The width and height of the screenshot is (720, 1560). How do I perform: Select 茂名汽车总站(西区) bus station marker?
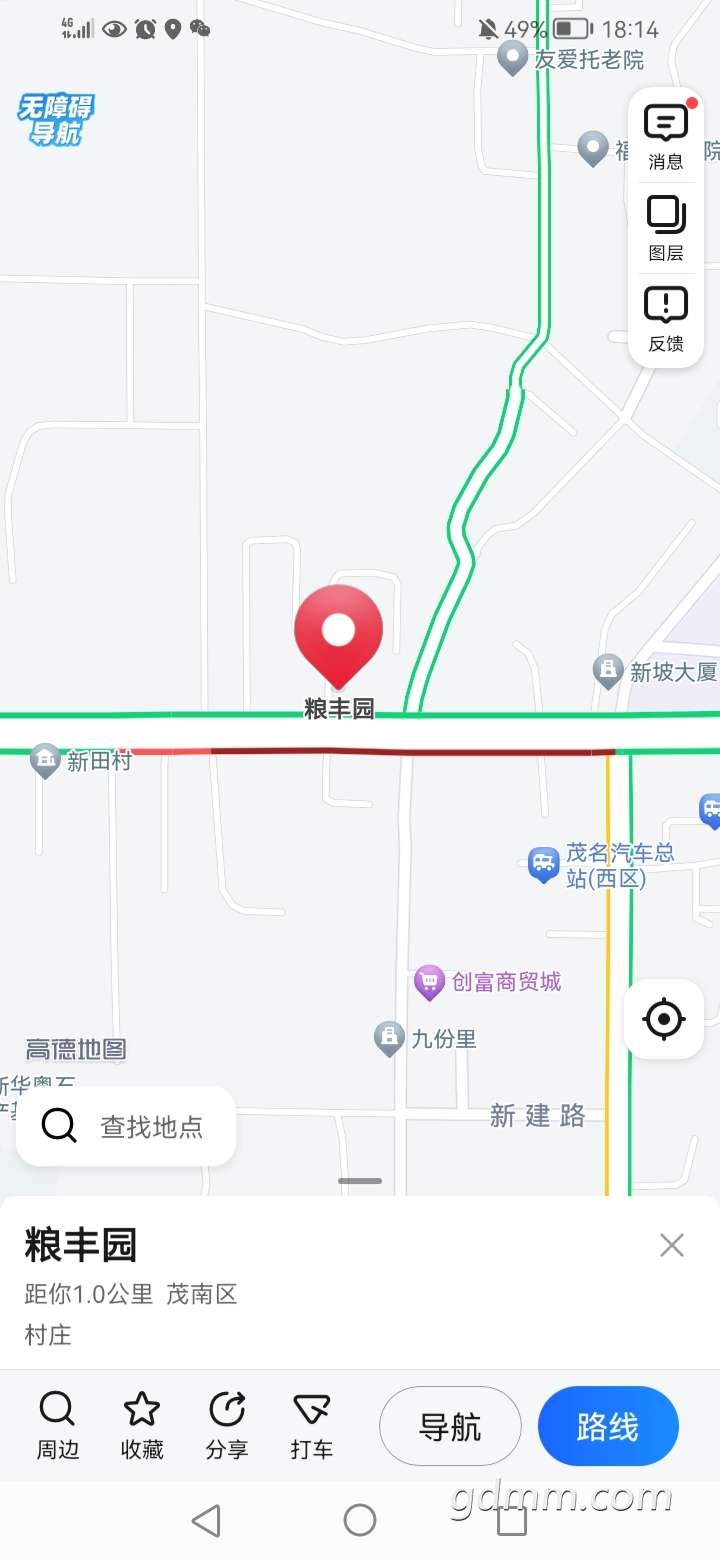pyautogui.click(x=601, y=865)
